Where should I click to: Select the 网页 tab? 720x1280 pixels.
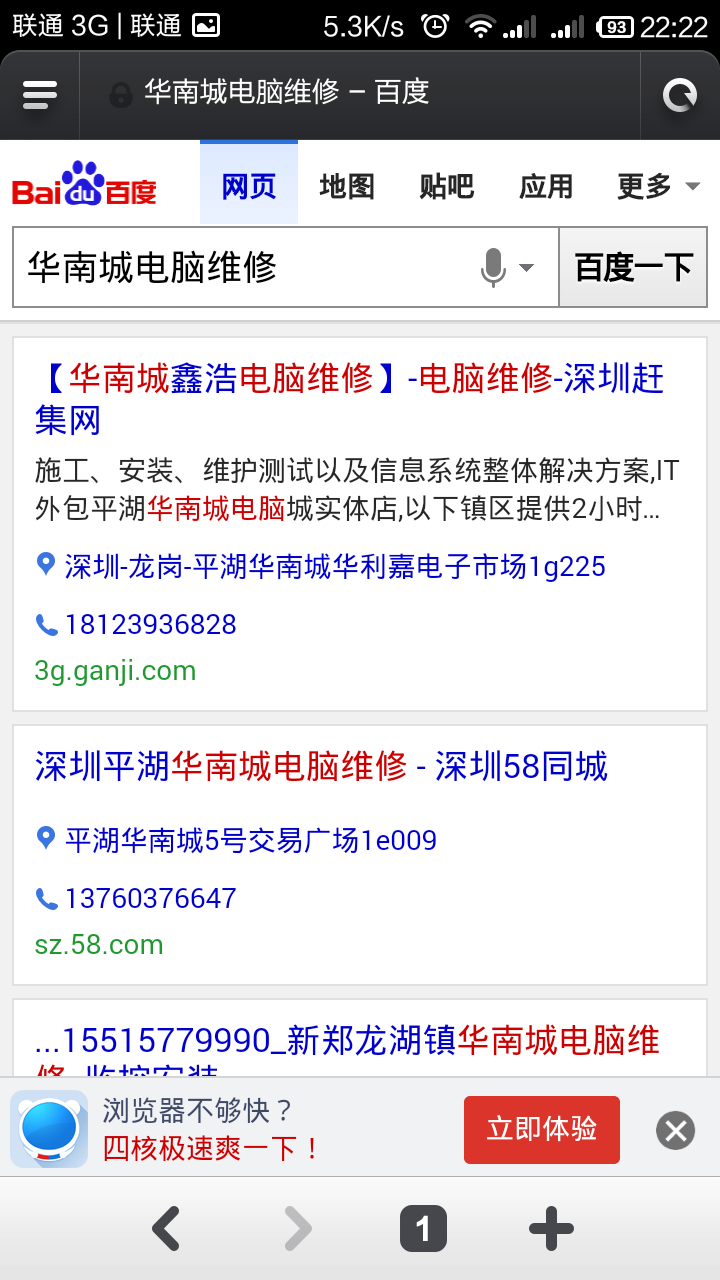[249, 184]
